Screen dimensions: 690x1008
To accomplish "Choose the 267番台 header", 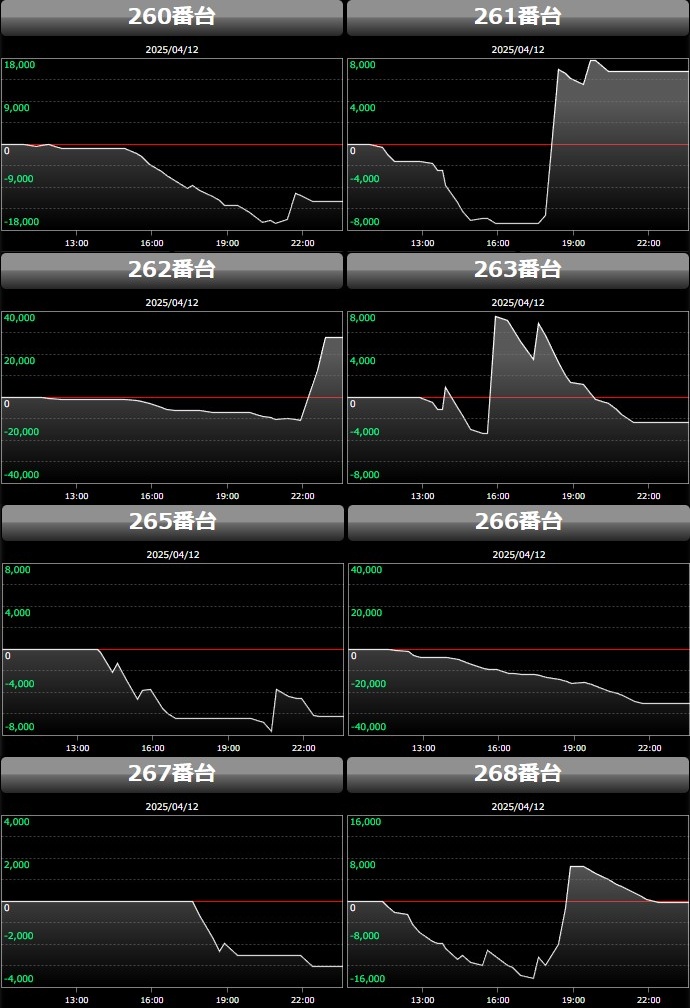I will click(x=172, y=774).
